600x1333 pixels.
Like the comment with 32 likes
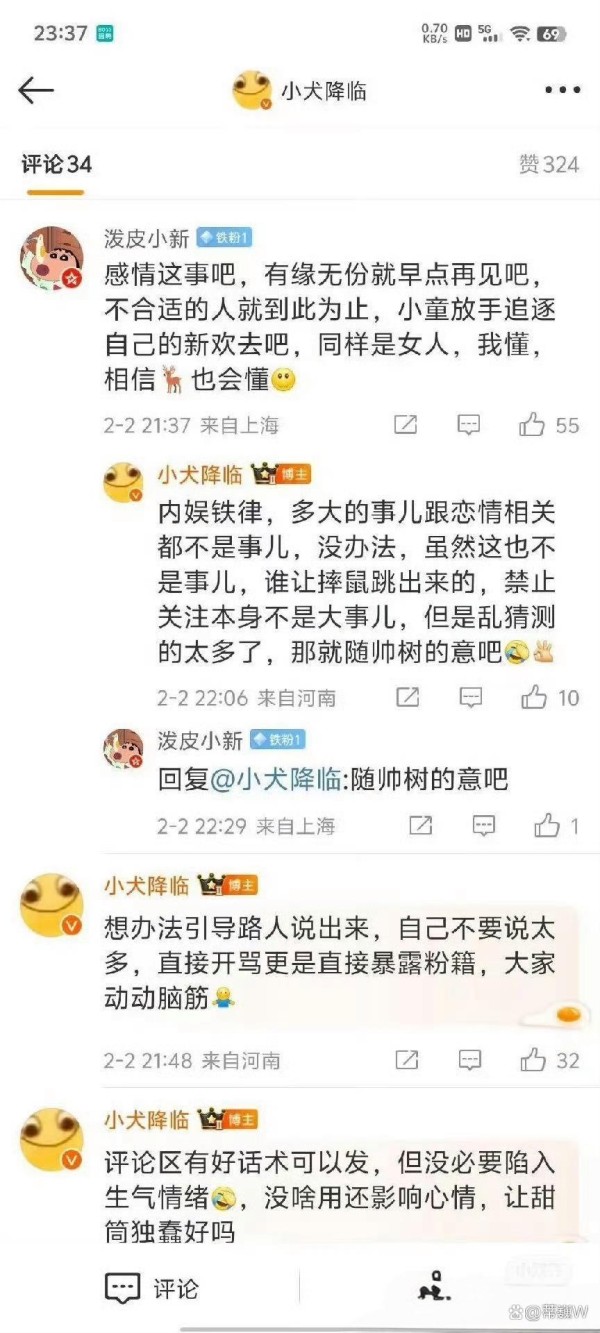tap(550, 1060)
